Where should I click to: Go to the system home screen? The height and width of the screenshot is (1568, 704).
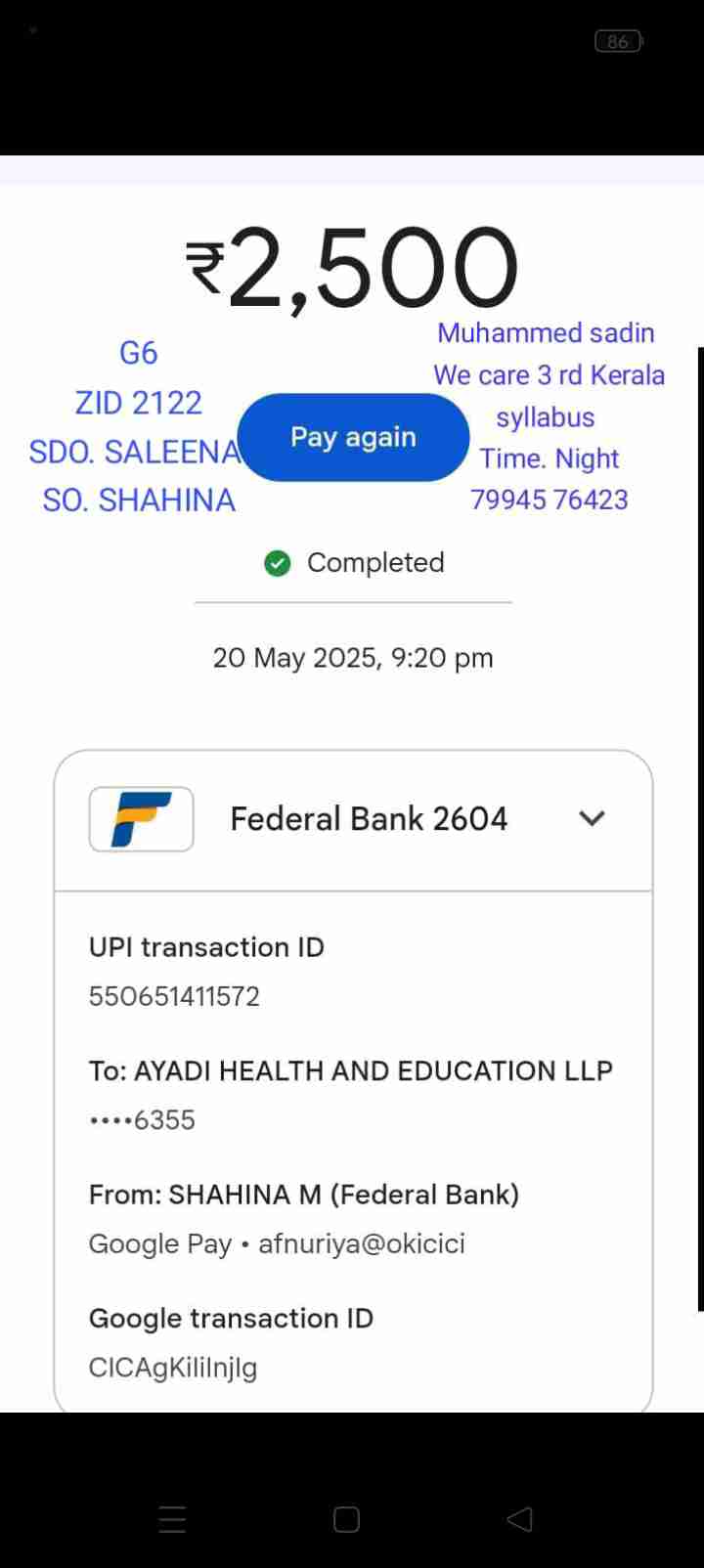(x=346, y=1519)
